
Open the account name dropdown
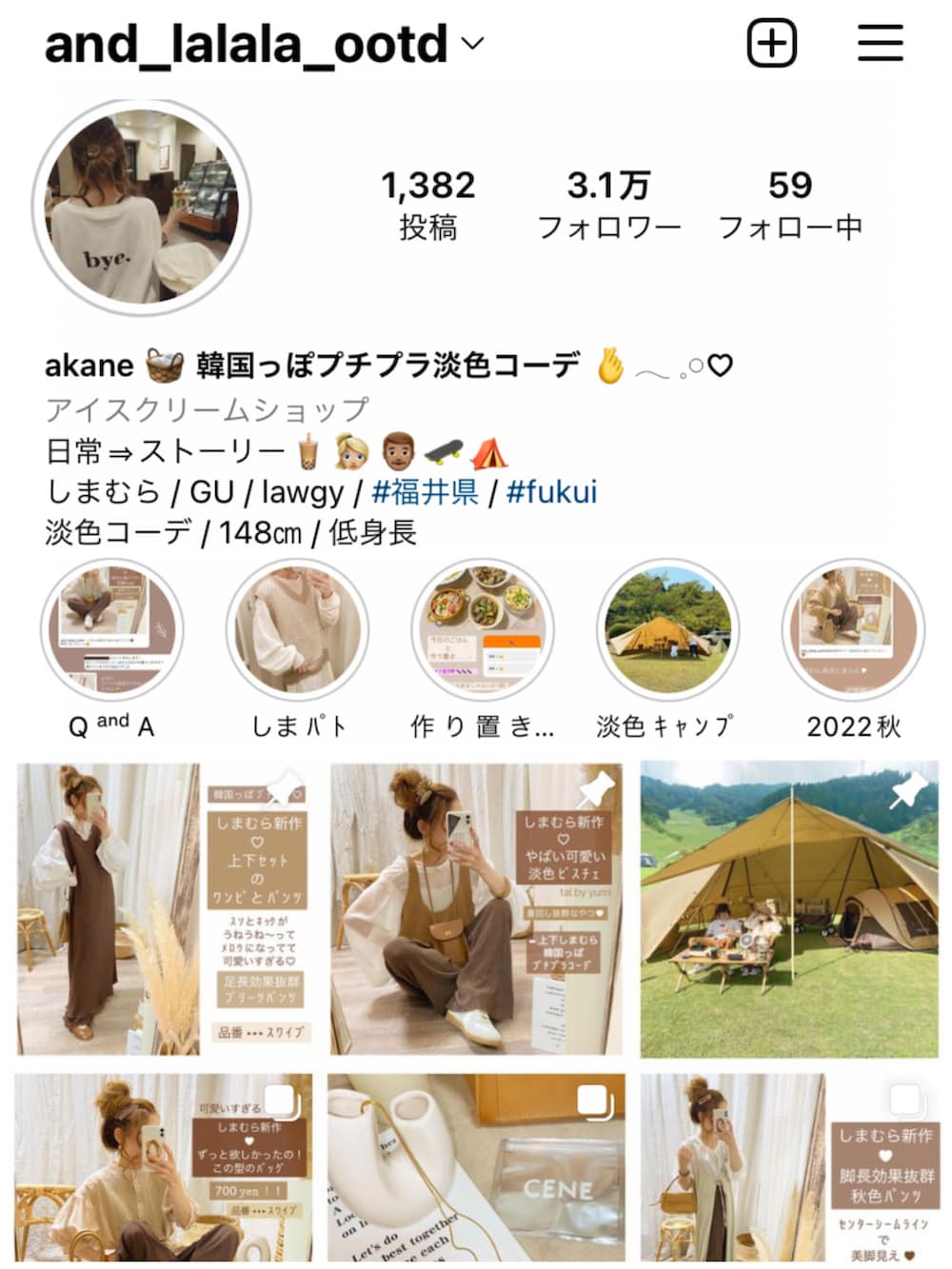point(248,42)
